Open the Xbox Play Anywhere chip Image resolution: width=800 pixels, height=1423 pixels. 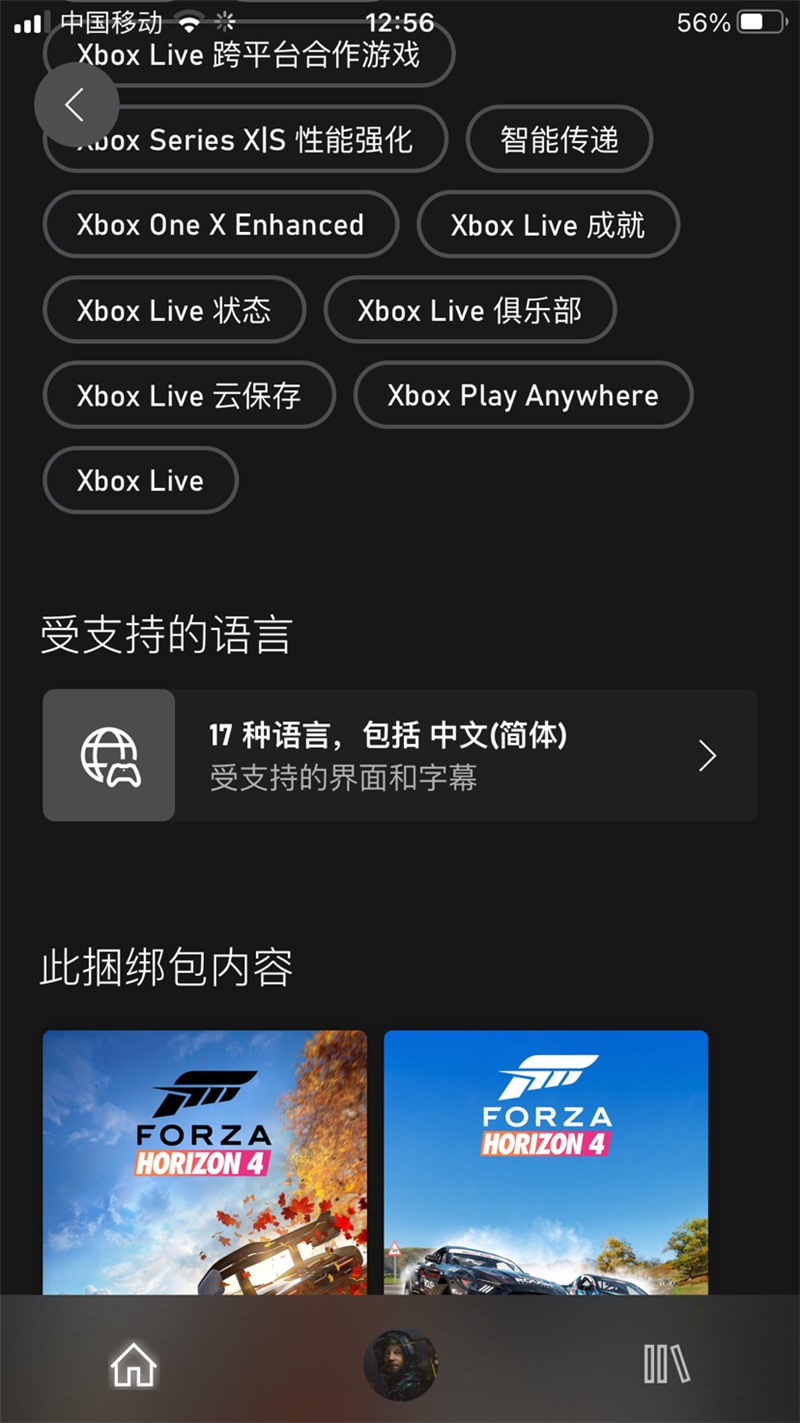[523, 395]
